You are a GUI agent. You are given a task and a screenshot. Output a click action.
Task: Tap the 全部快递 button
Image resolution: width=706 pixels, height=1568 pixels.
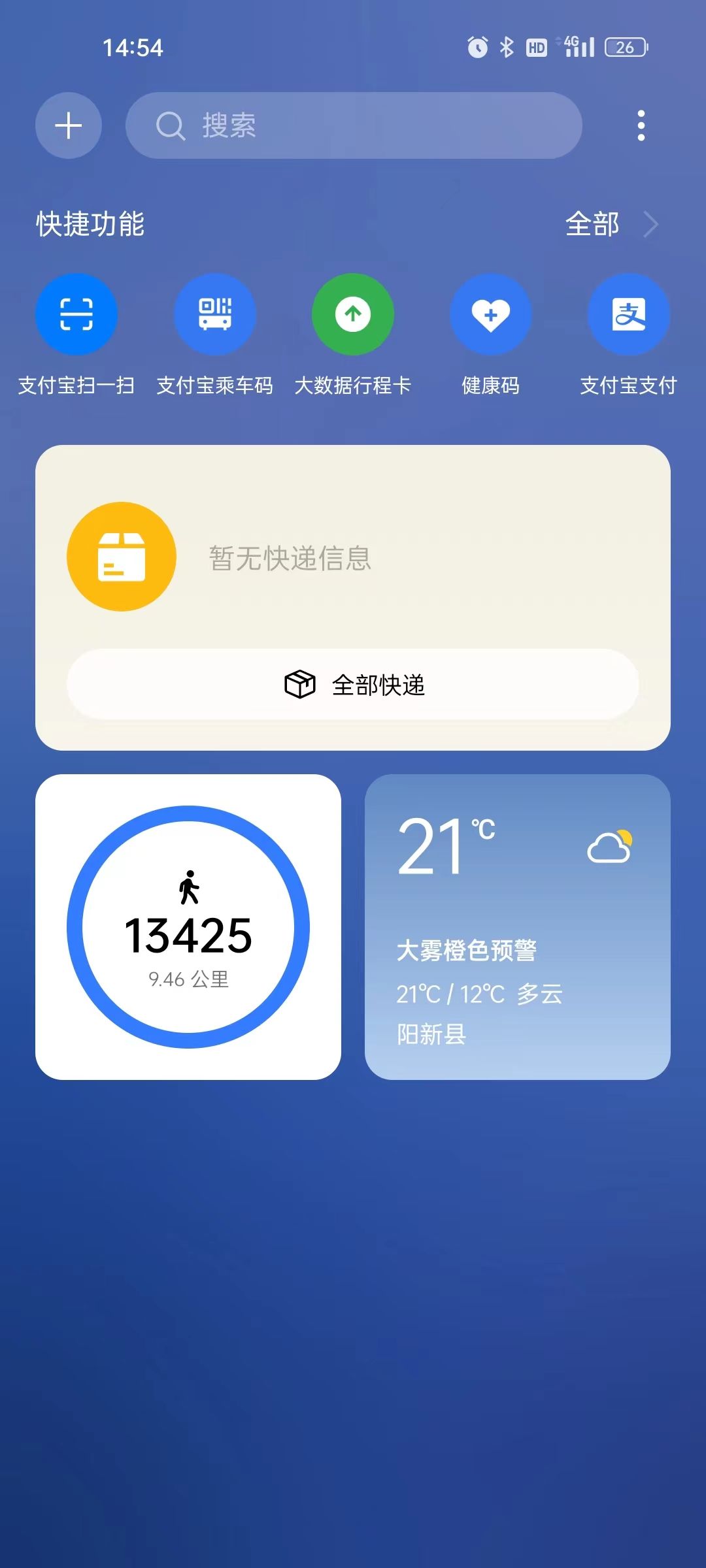pos(353,684)
